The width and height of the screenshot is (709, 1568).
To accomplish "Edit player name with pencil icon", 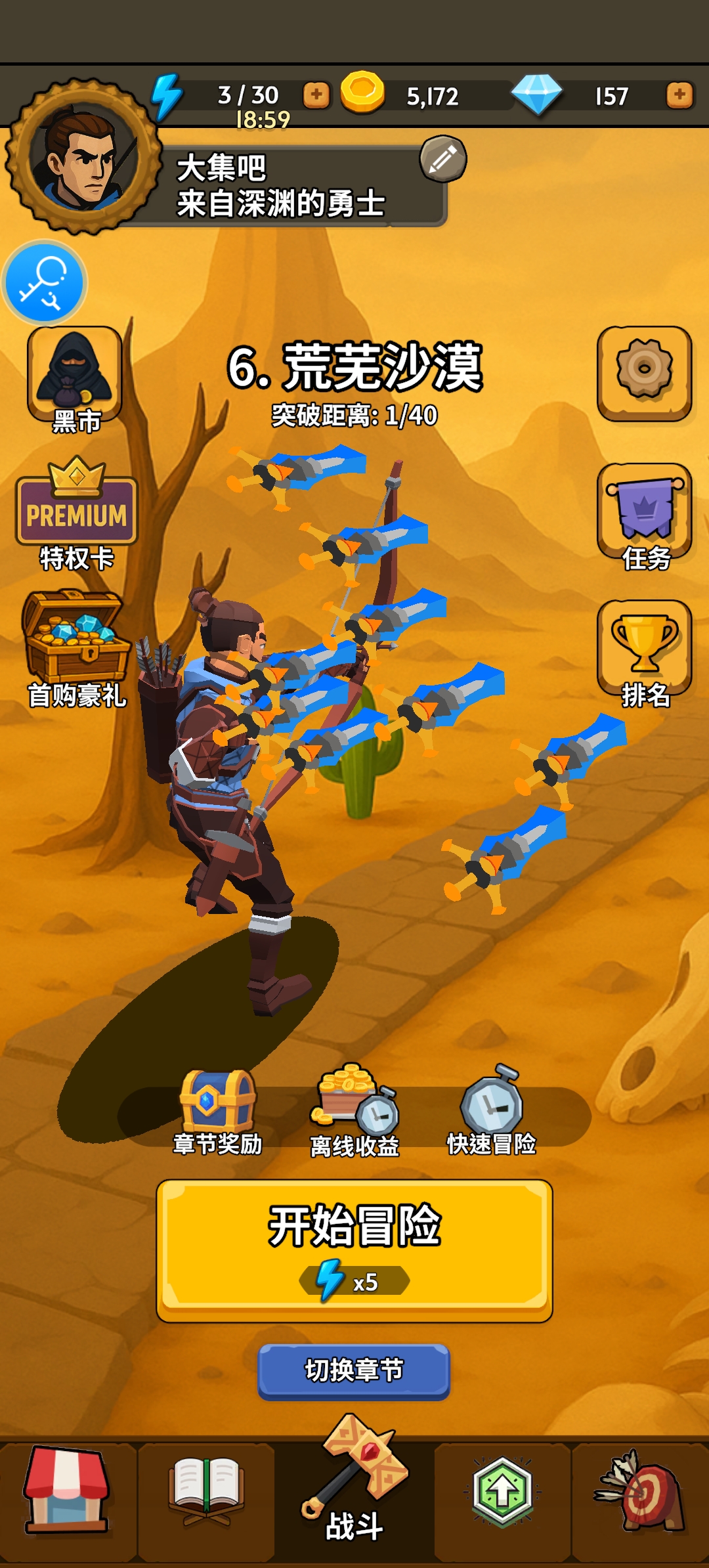I will [x=443, y=159].
